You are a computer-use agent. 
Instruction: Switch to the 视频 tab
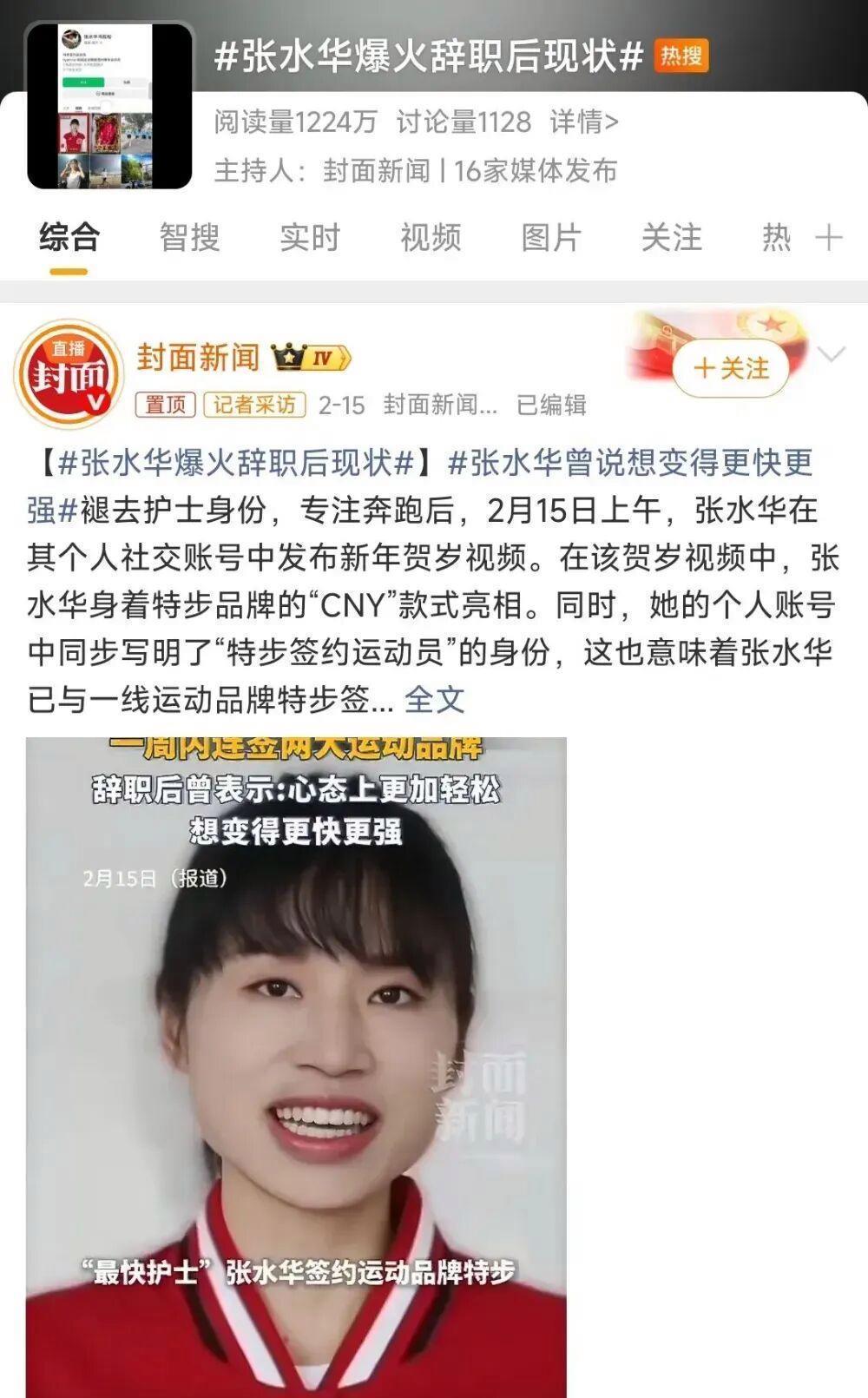pyautogui.click(x=431, y=237)
